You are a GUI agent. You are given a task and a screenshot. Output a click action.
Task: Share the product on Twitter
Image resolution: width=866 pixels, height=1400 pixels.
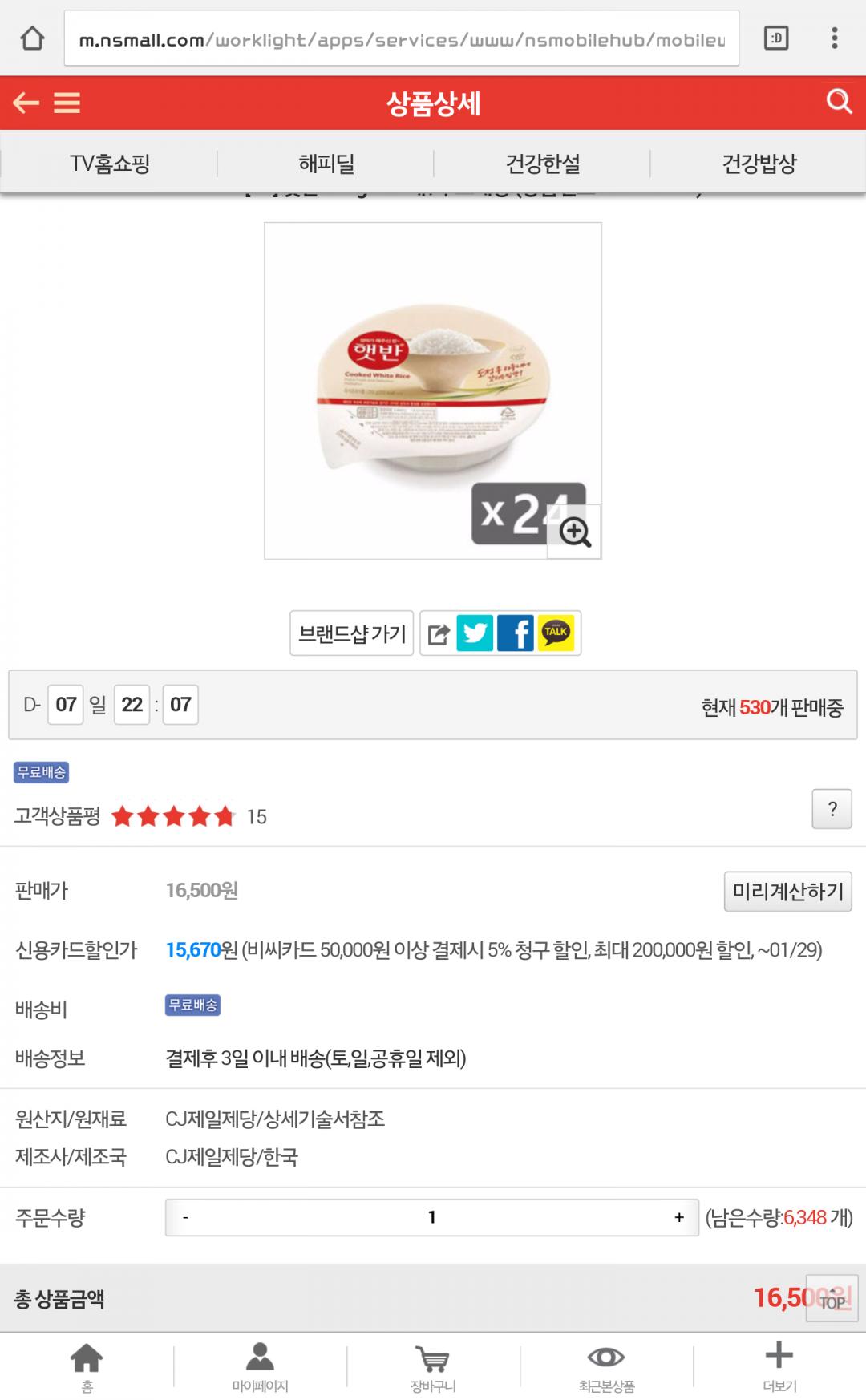point(475,633)
